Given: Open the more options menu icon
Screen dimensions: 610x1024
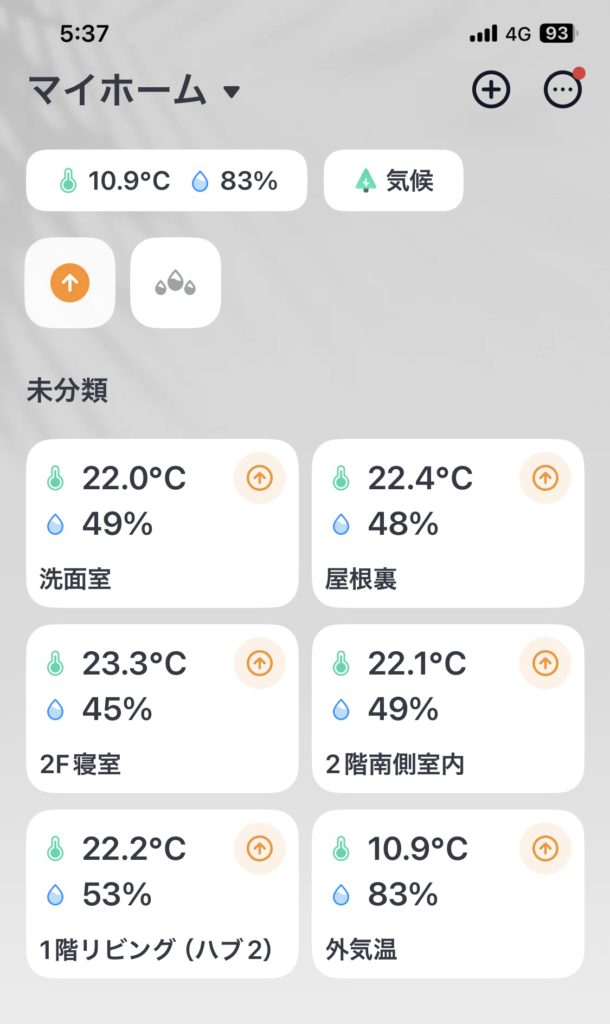Looking at the screenshot, I should tap(562, 90).
